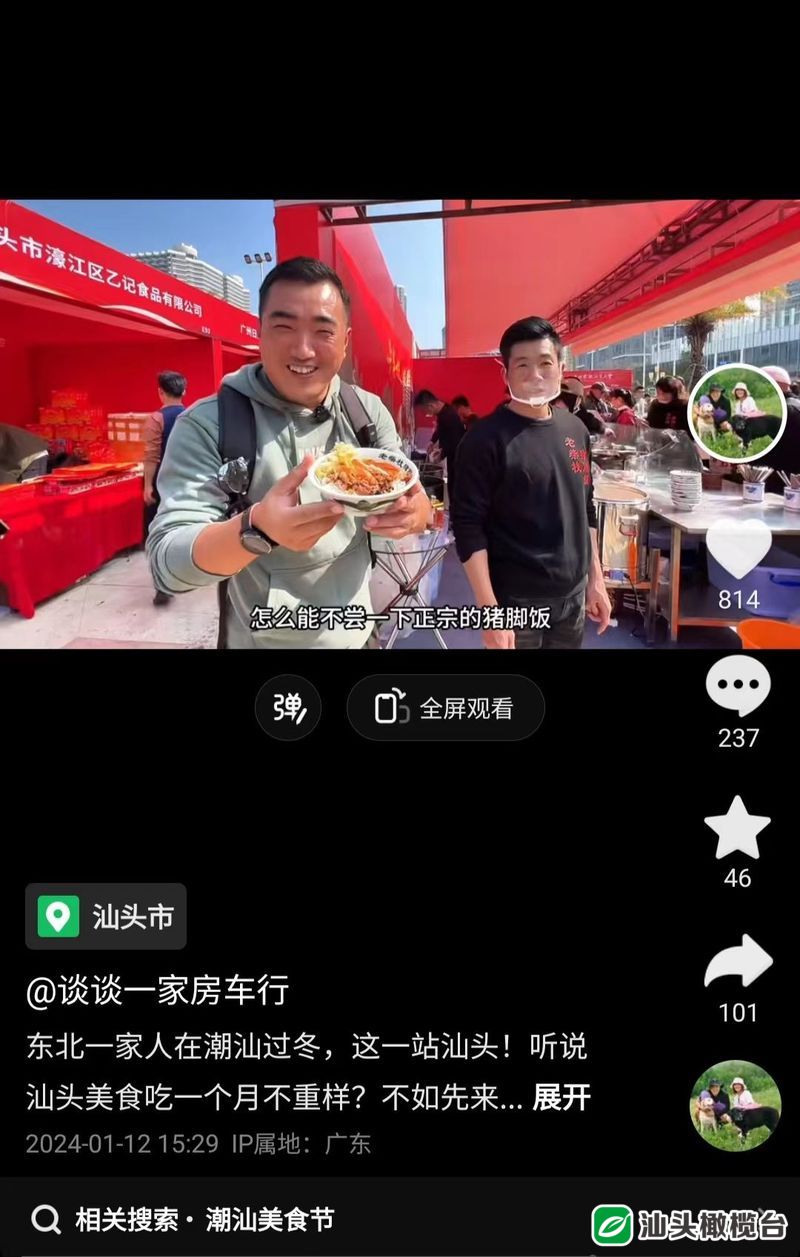
Task: Add video to favorites with star
Action: (x=737, y=828)
